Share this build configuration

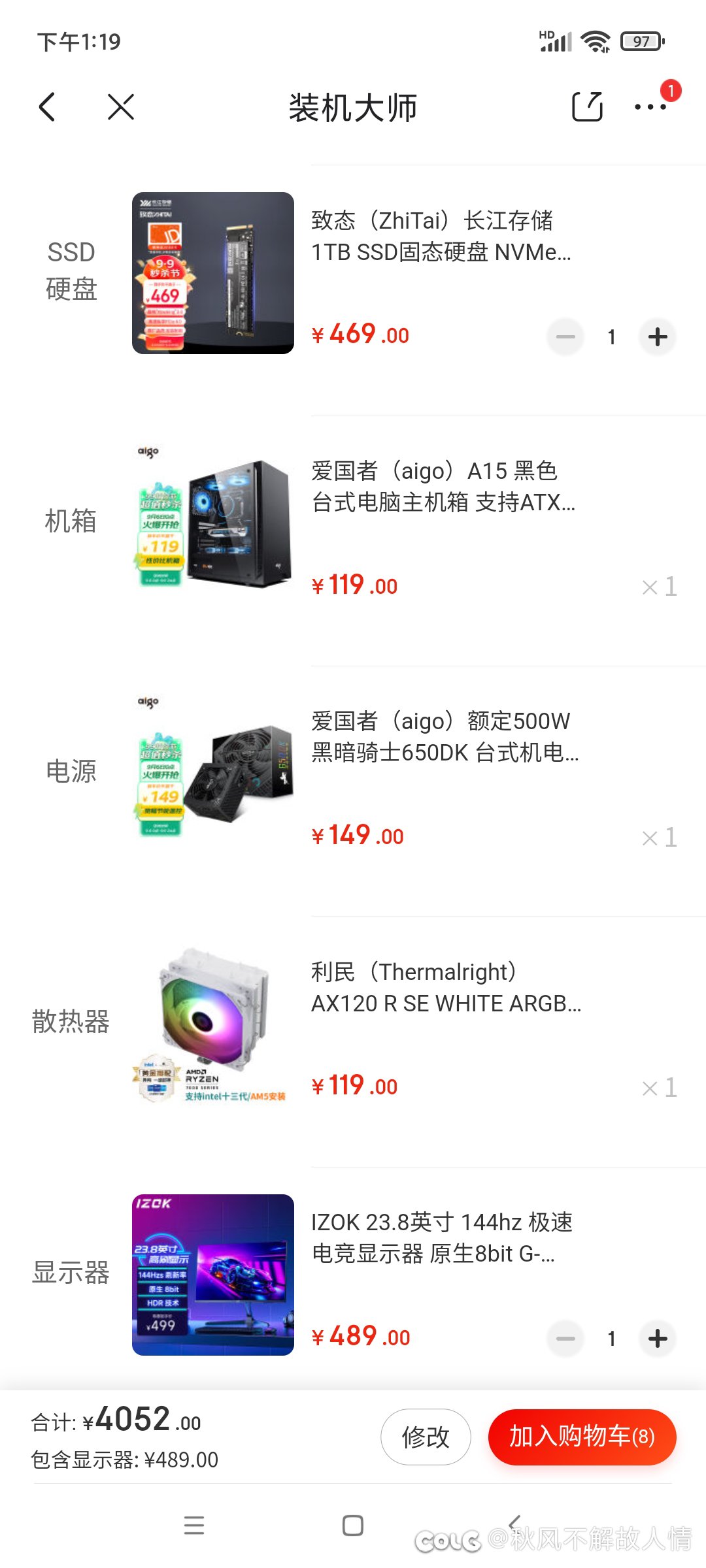point(587,107)
